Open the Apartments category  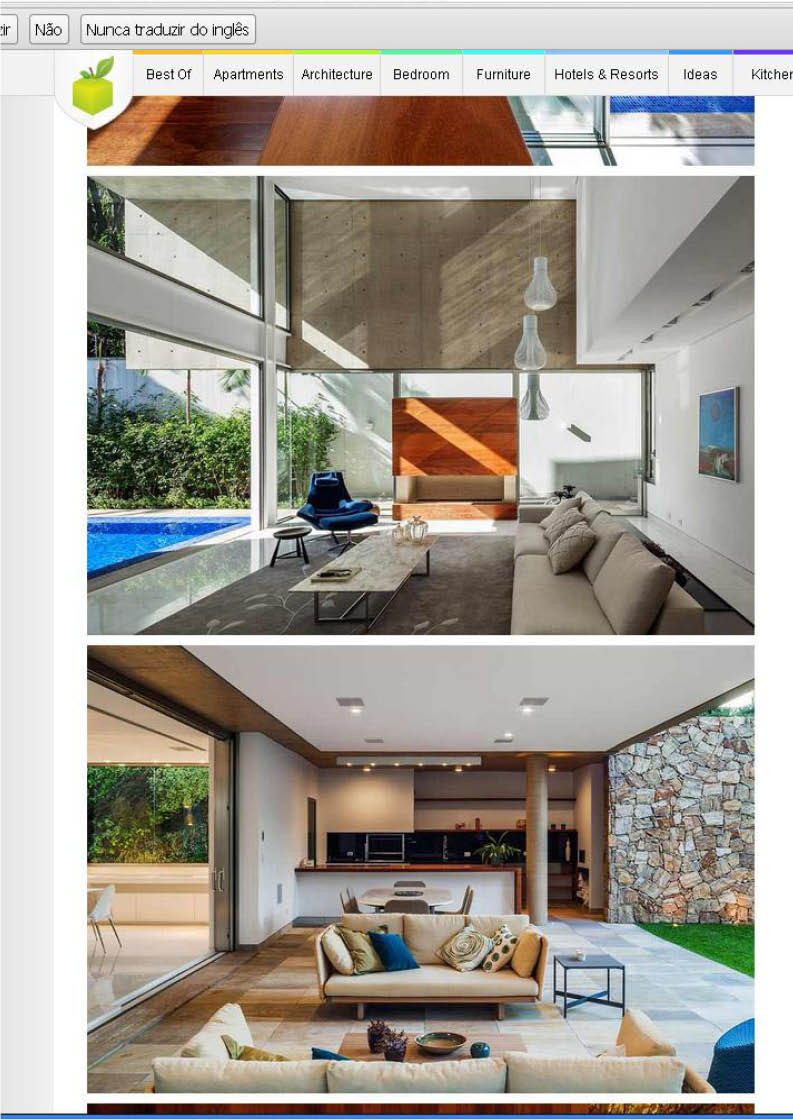click(248, 74)
